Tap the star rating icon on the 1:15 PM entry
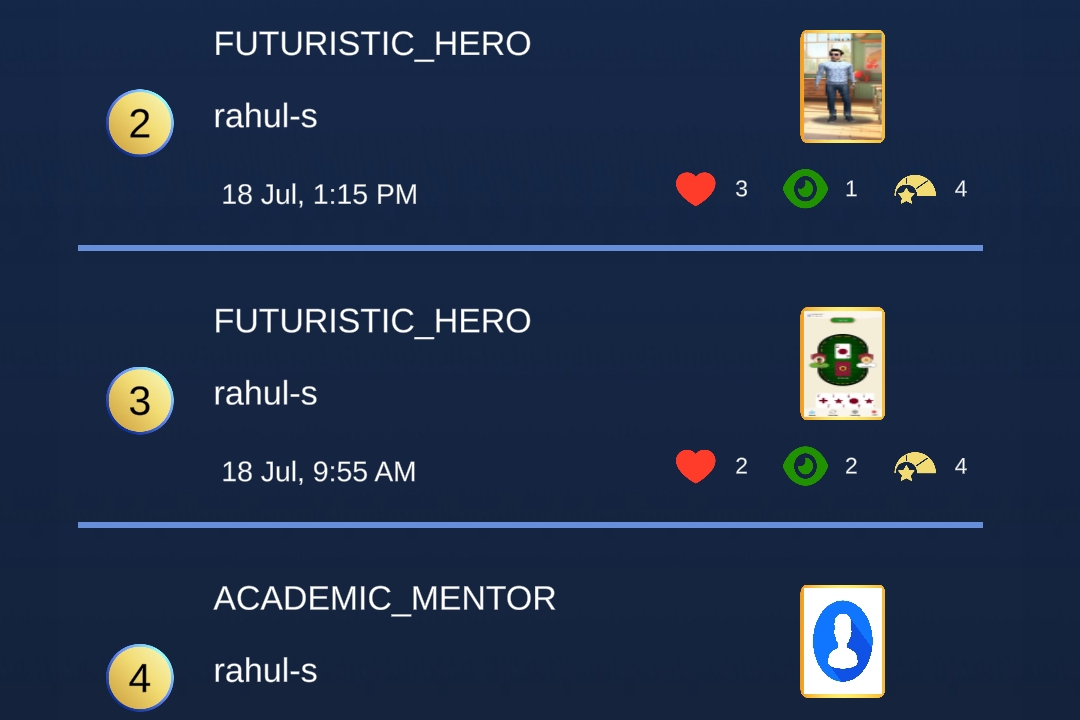Screen dimensions: 1080x720 tap(915, 189)
